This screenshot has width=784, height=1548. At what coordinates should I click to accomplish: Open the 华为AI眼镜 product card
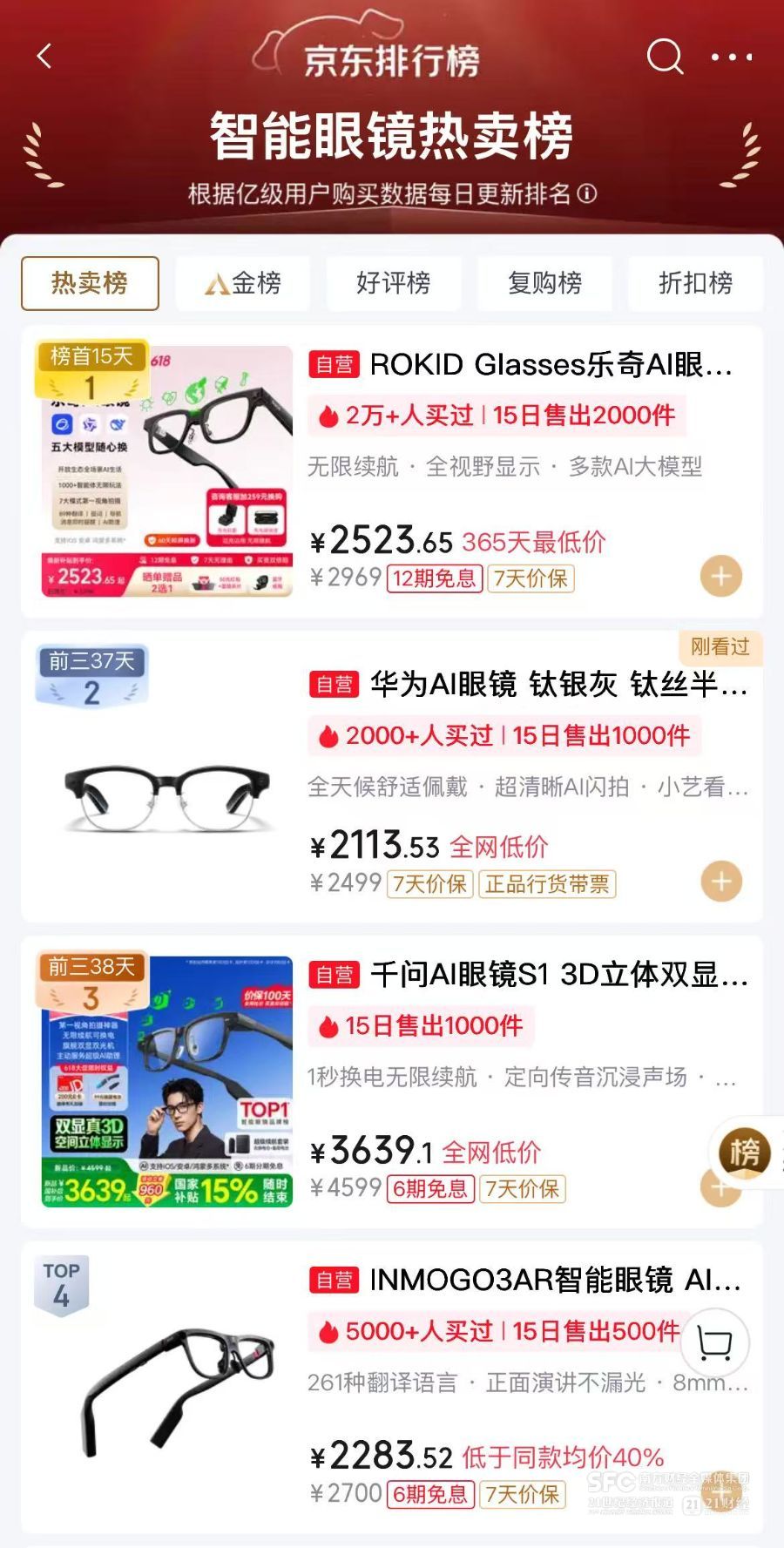tap(392, 777)
